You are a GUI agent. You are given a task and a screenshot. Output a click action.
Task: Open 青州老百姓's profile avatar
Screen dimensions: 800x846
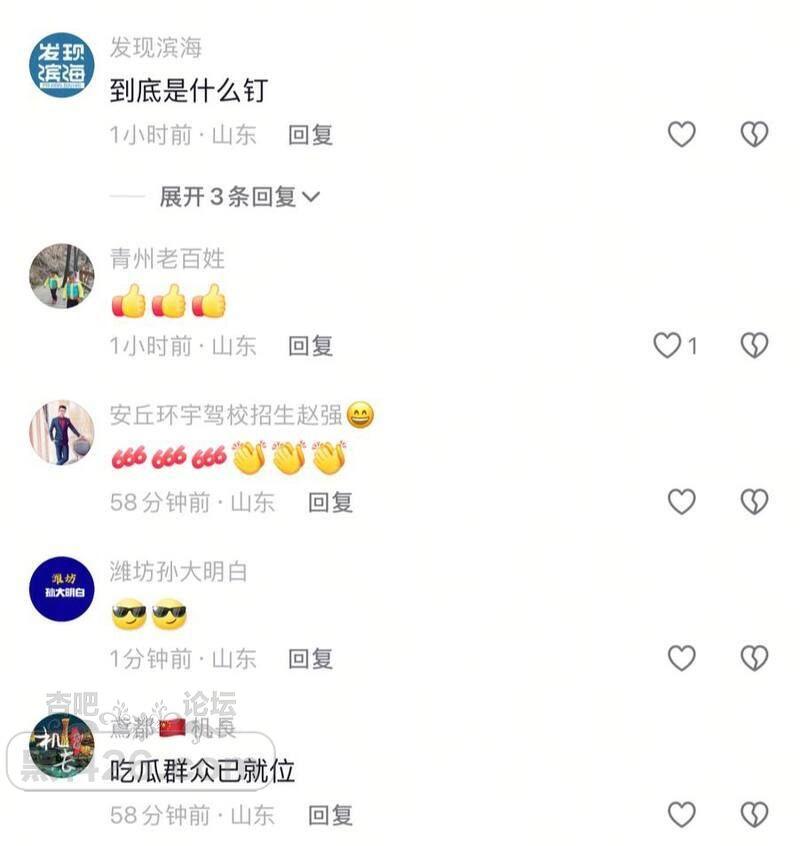(x=62, y=276)
